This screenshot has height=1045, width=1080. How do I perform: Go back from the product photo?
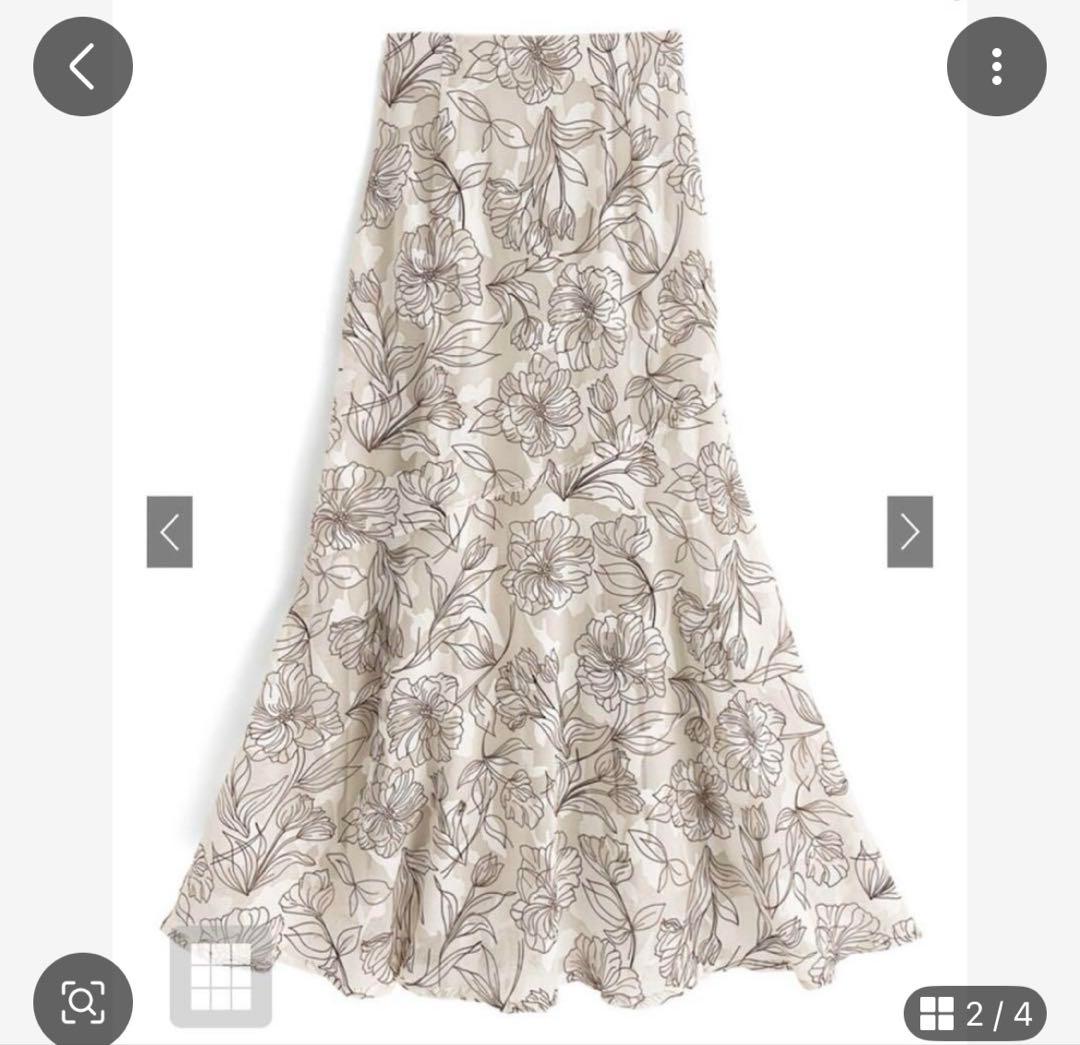click(x=83, y=66)
